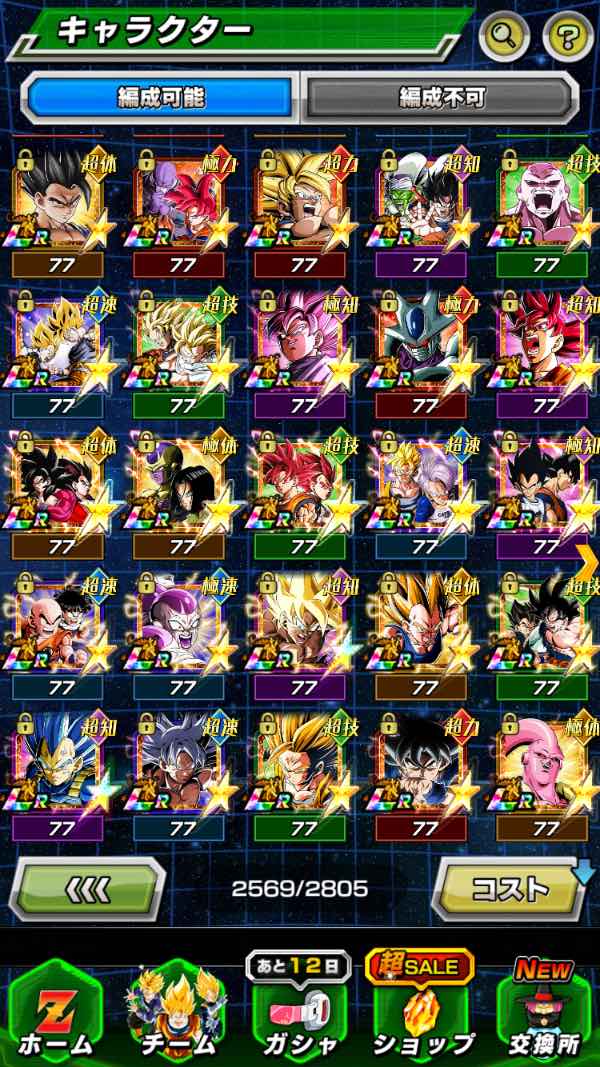Switch to the 編成不可 tab
The image size is (600, 1067).
(x=441, y=98)
